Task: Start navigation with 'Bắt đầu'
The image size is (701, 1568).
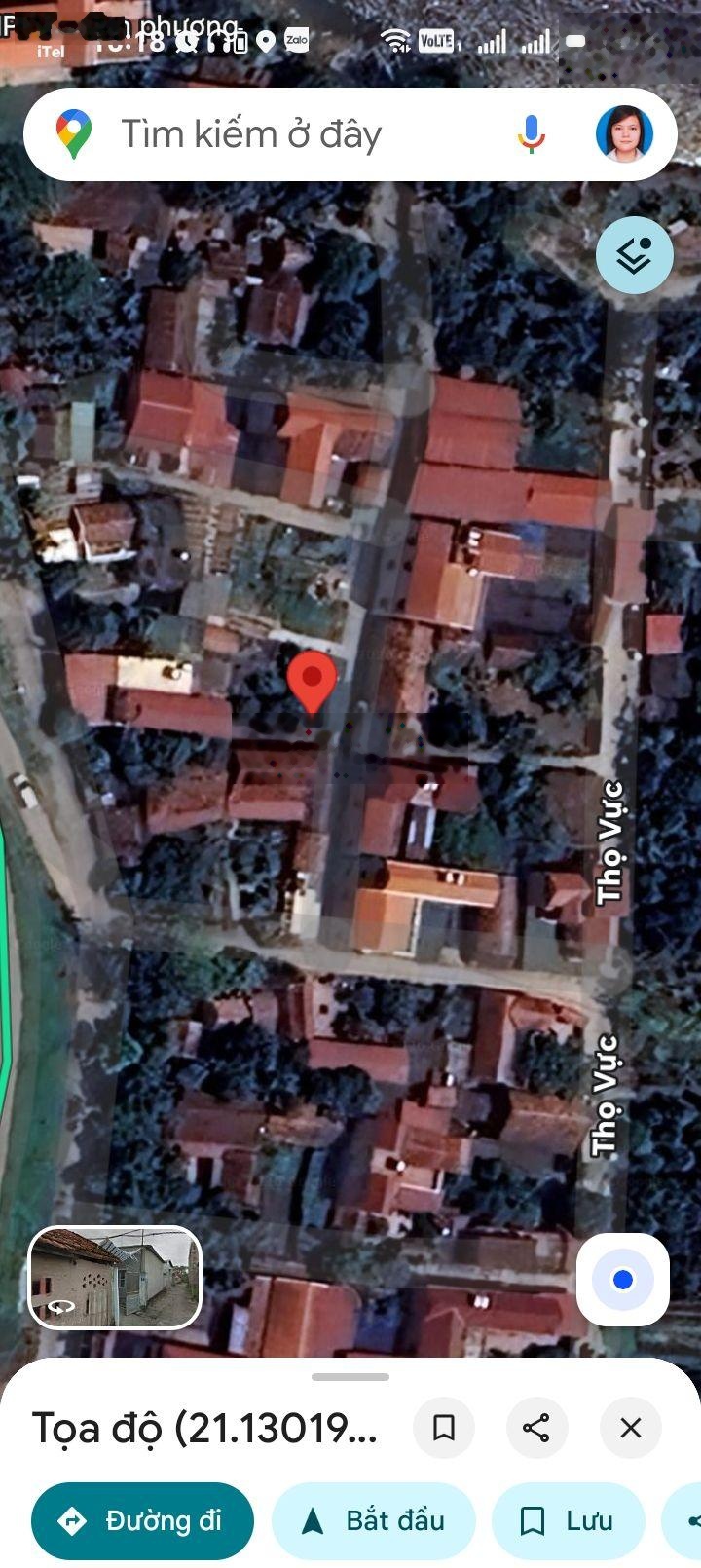Action: (374, 1520)
